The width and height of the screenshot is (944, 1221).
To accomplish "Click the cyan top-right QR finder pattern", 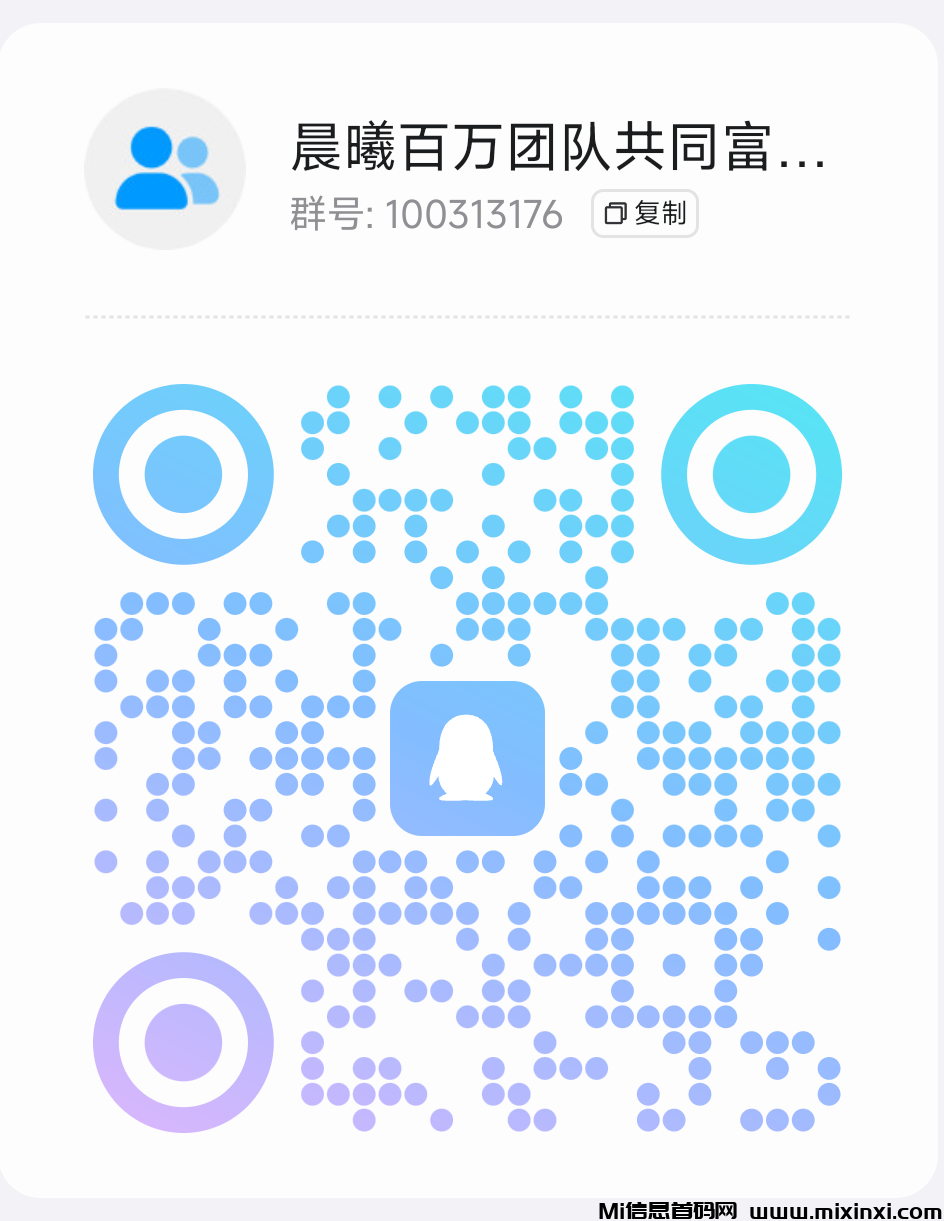I will tap(752, 473).
